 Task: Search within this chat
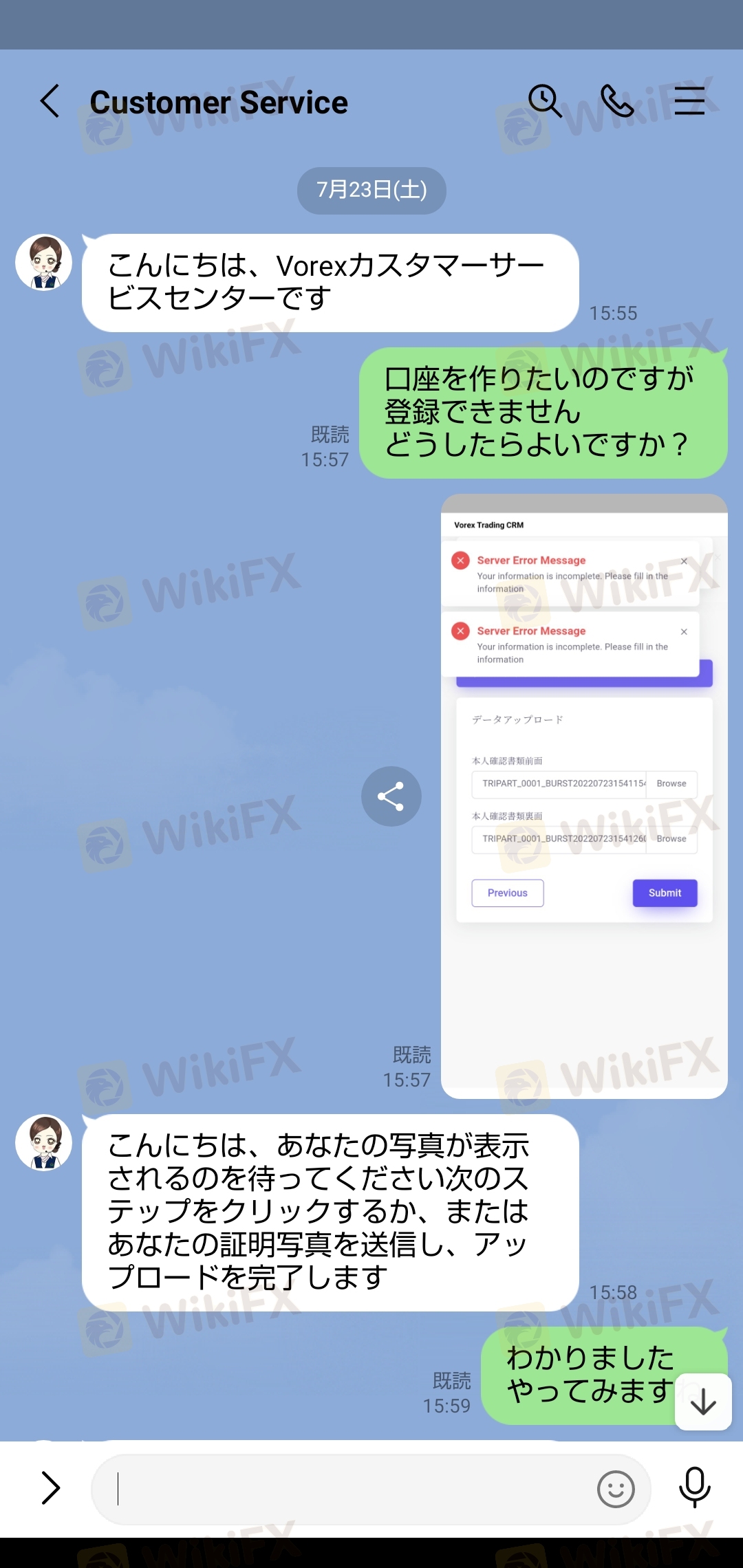(544, 101)
